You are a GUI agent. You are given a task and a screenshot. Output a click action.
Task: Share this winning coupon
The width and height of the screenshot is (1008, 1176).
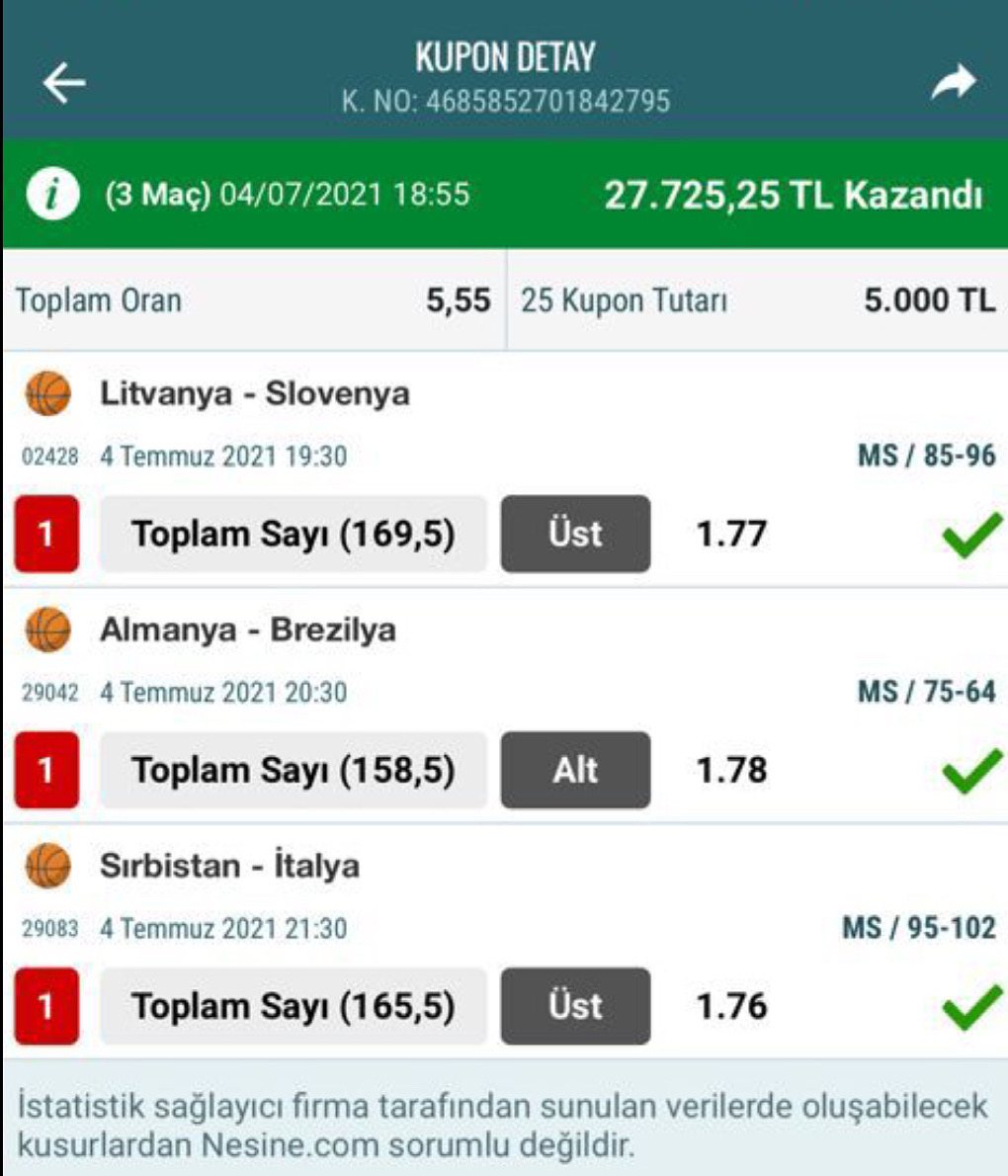(x=953, y=82)
